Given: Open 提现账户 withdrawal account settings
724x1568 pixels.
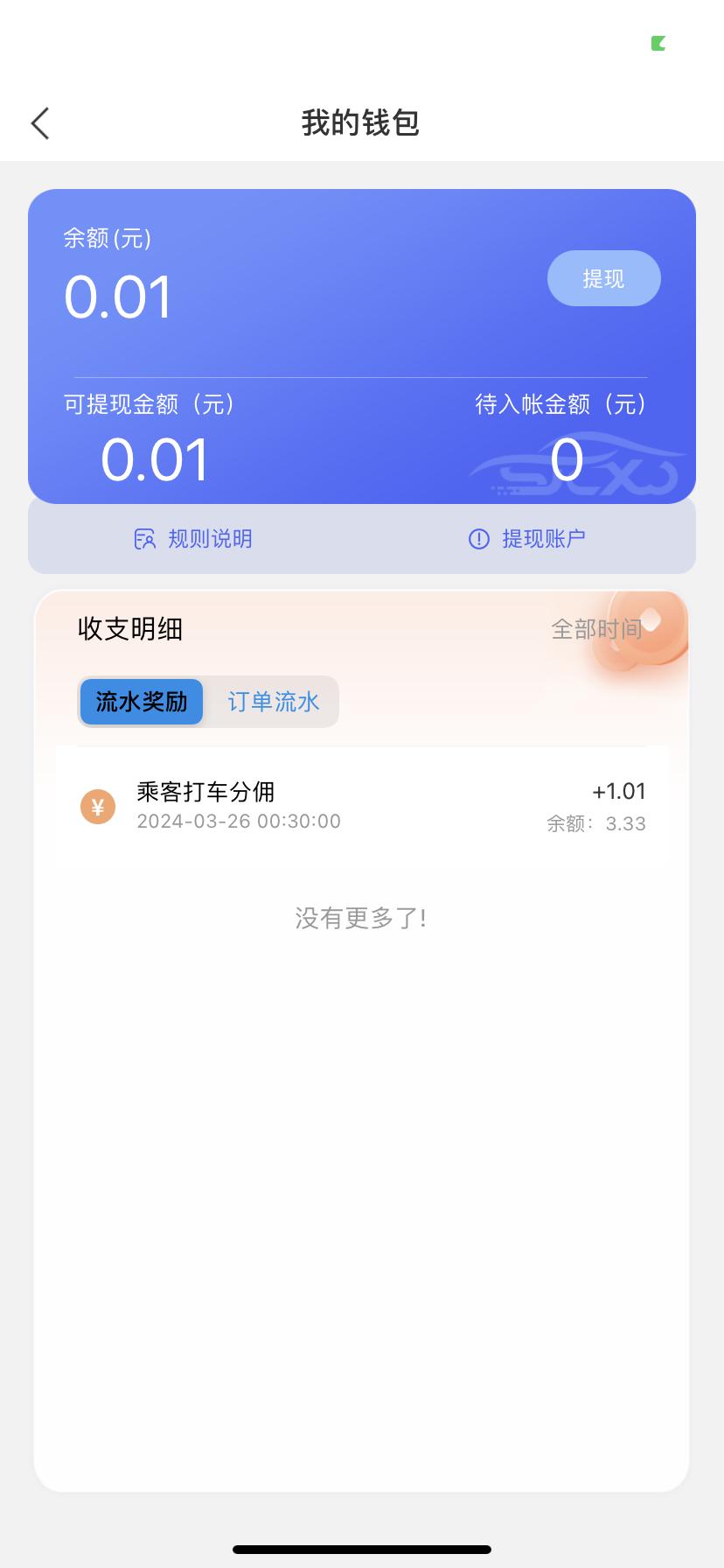Looking at the screenshot, I should [544, 539].
